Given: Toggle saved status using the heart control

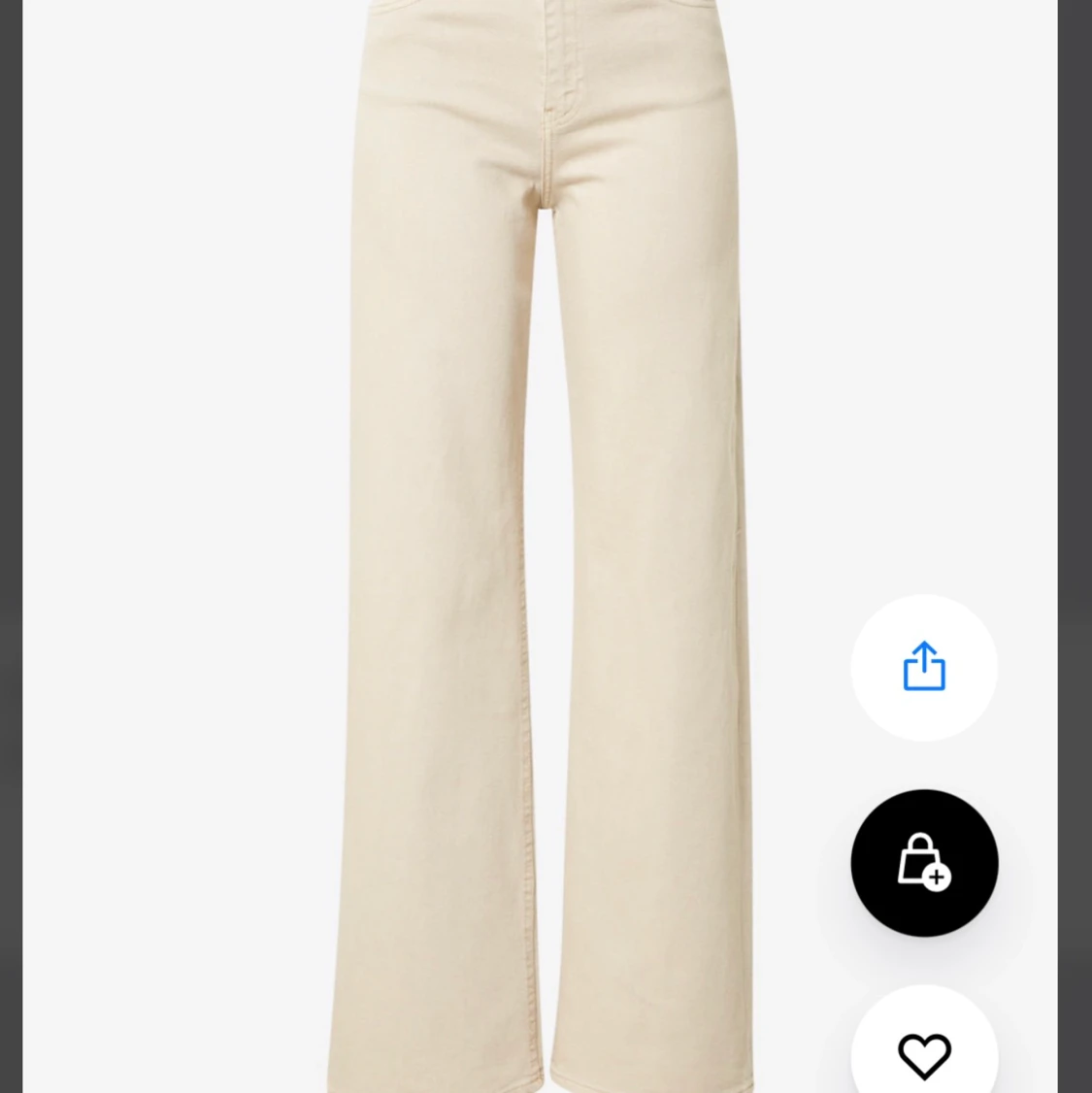Looking at the screenshot, I should tap(924, 1055).
